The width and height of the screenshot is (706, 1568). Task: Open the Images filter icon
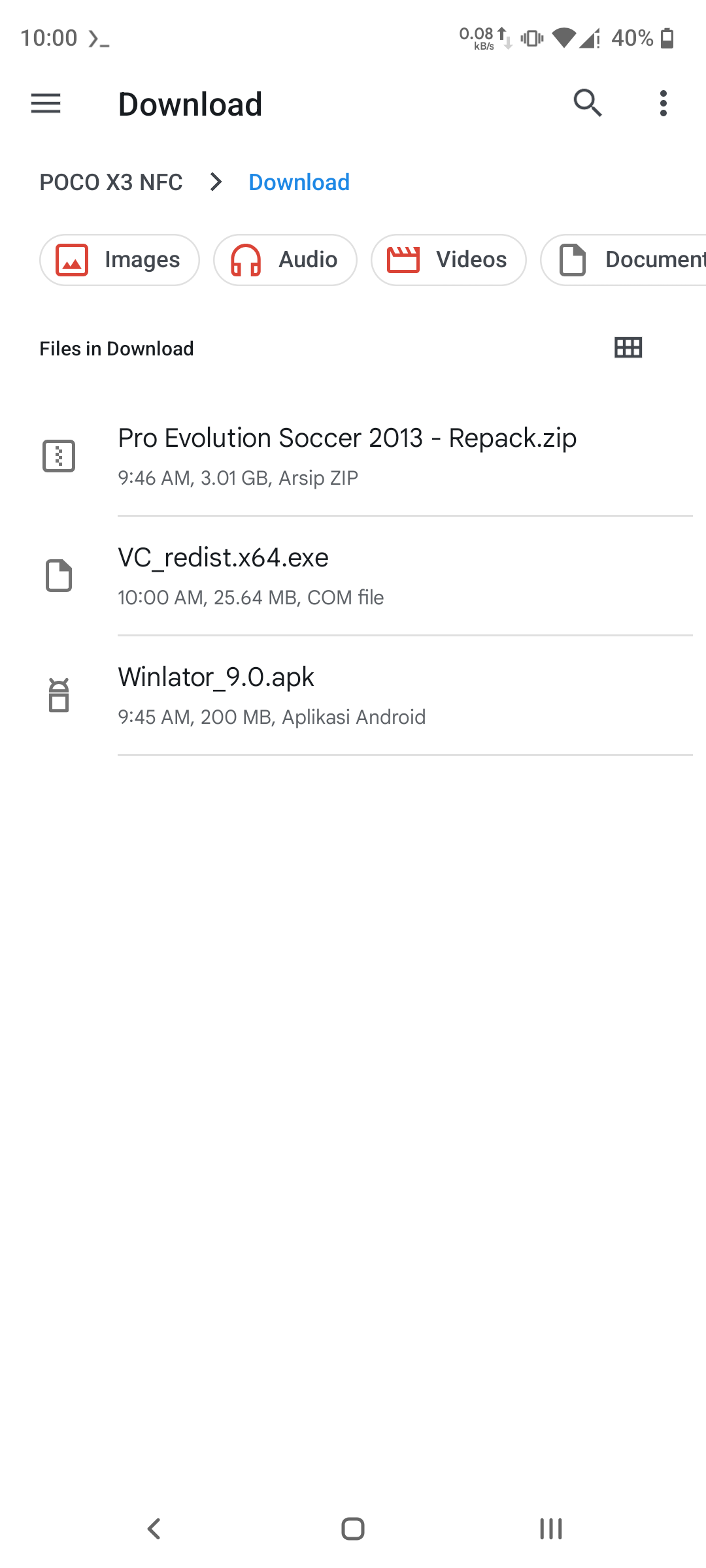click(x=72, y=259)
